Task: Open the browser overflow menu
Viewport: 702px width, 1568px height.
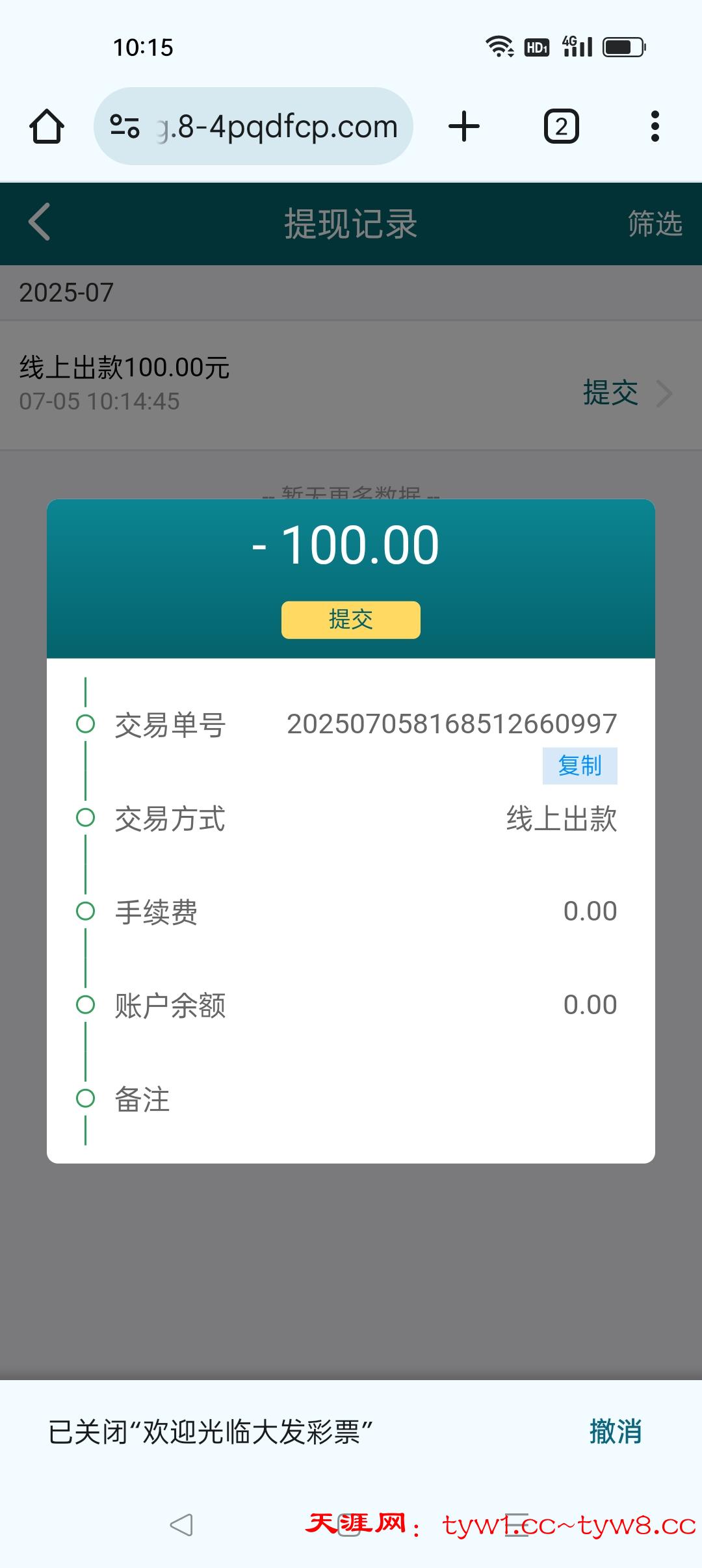Action: pos(655,126)
